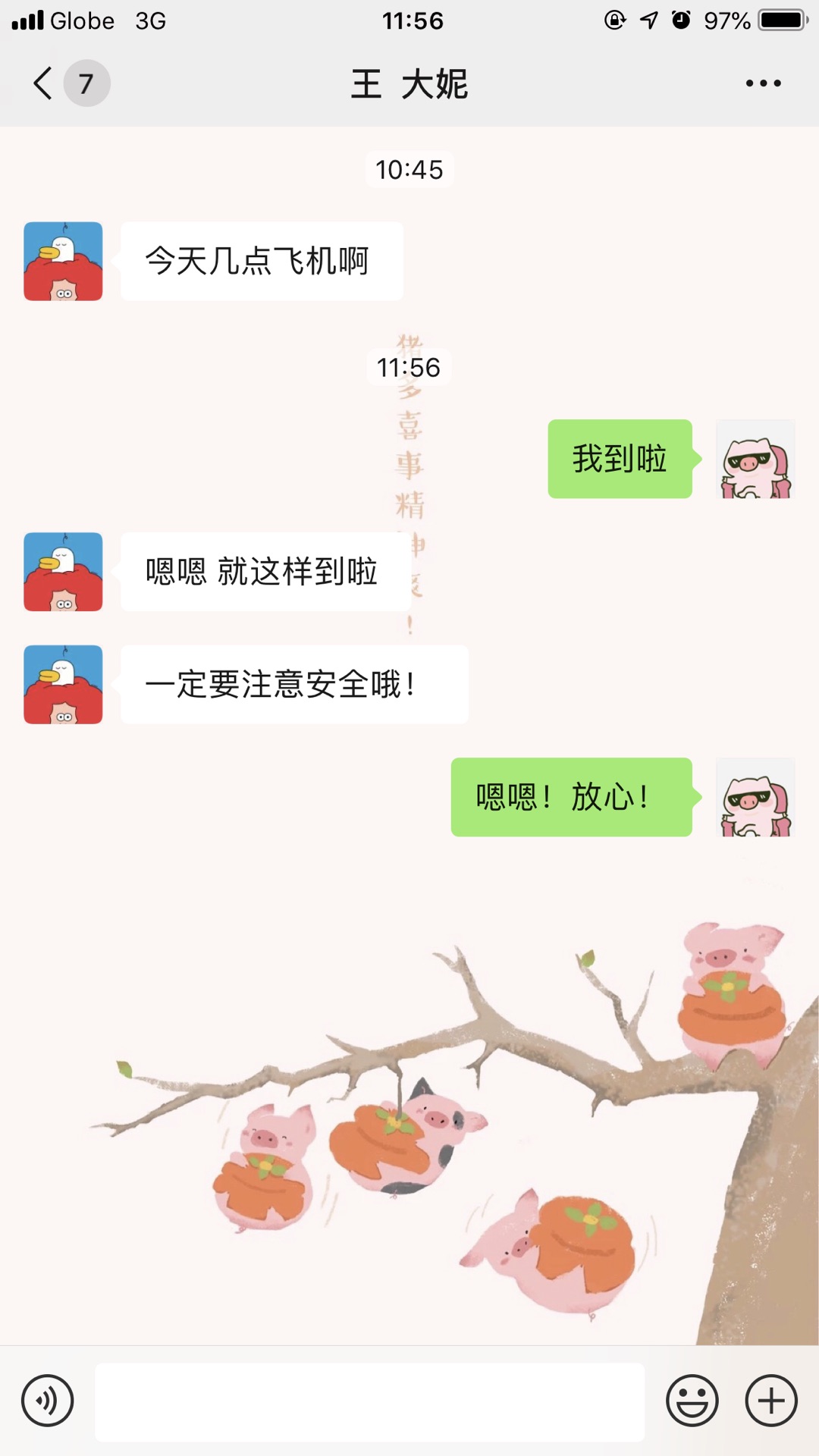Go back to the chat list
Viewport: 819px width, 1456px height.
click(x=44, y=83)
